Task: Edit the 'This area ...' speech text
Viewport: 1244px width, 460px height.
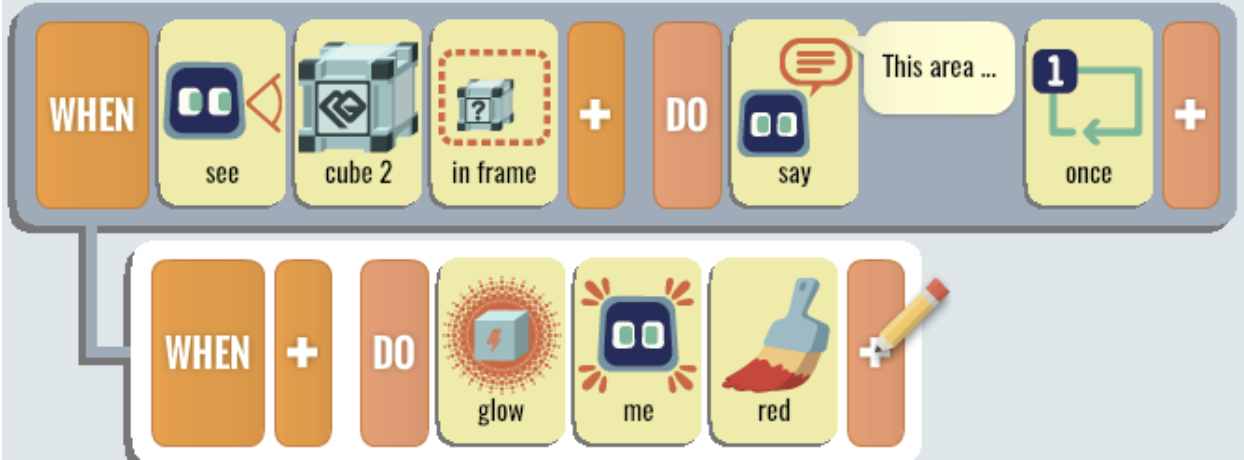Action: tap(938, 68)
